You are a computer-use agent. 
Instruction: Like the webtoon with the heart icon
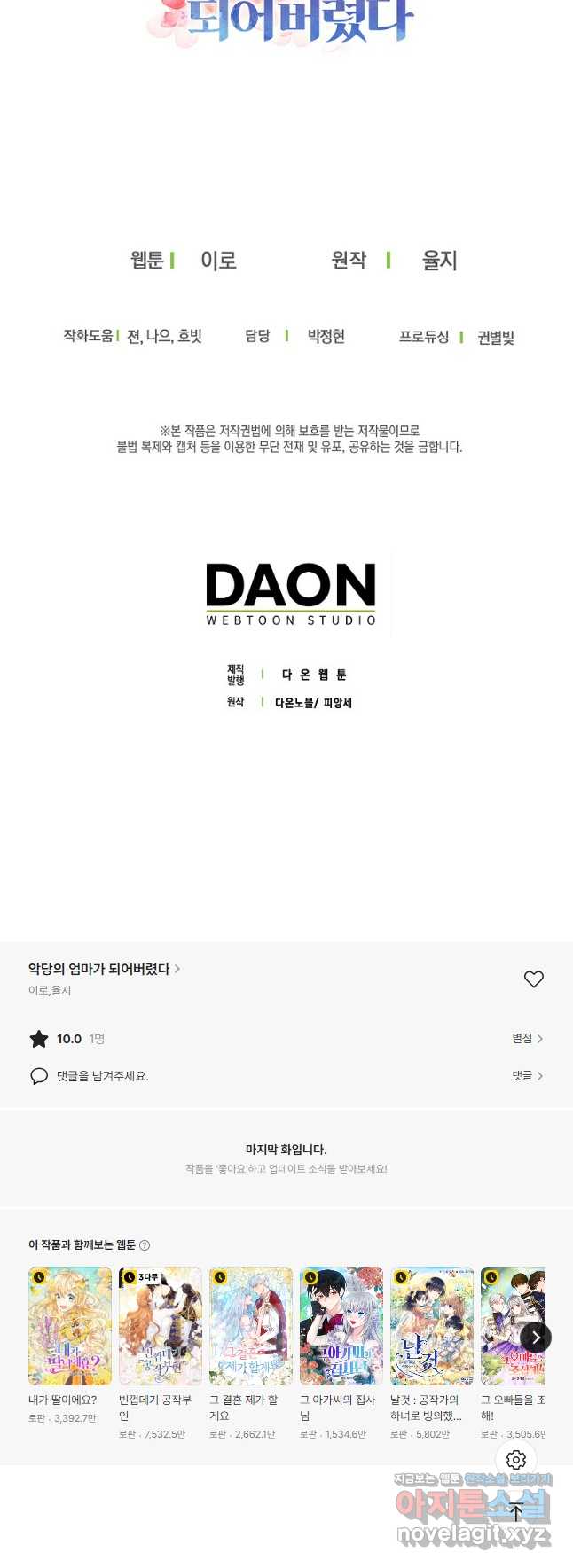click(533, 979)
